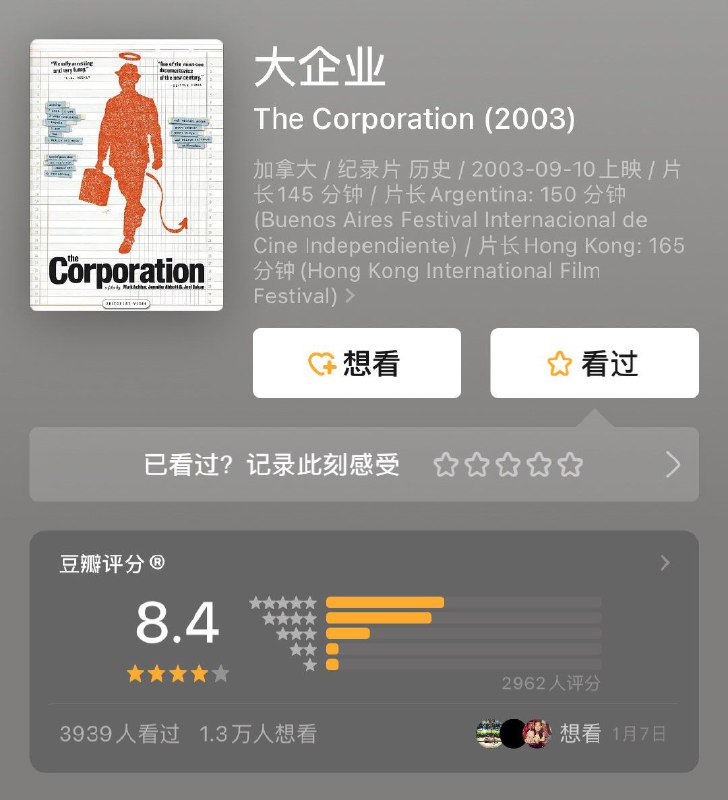Expand the 豆瓣评分 section chevron
The image size is (728, 800).
pyautogui.click(x=664, y=563)
